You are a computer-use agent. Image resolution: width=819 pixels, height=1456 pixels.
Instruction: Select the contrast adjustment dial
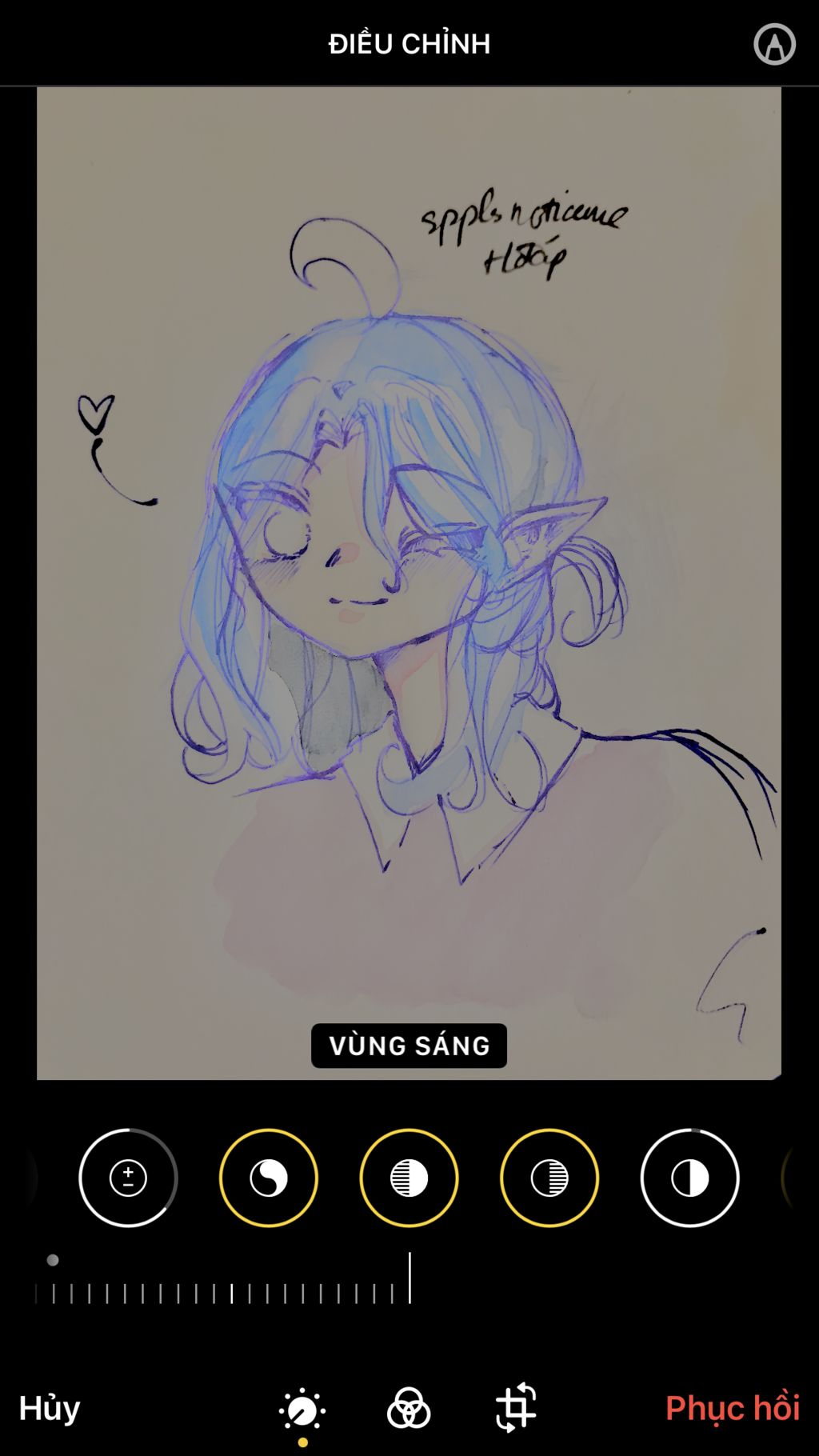pos(689,1178)
